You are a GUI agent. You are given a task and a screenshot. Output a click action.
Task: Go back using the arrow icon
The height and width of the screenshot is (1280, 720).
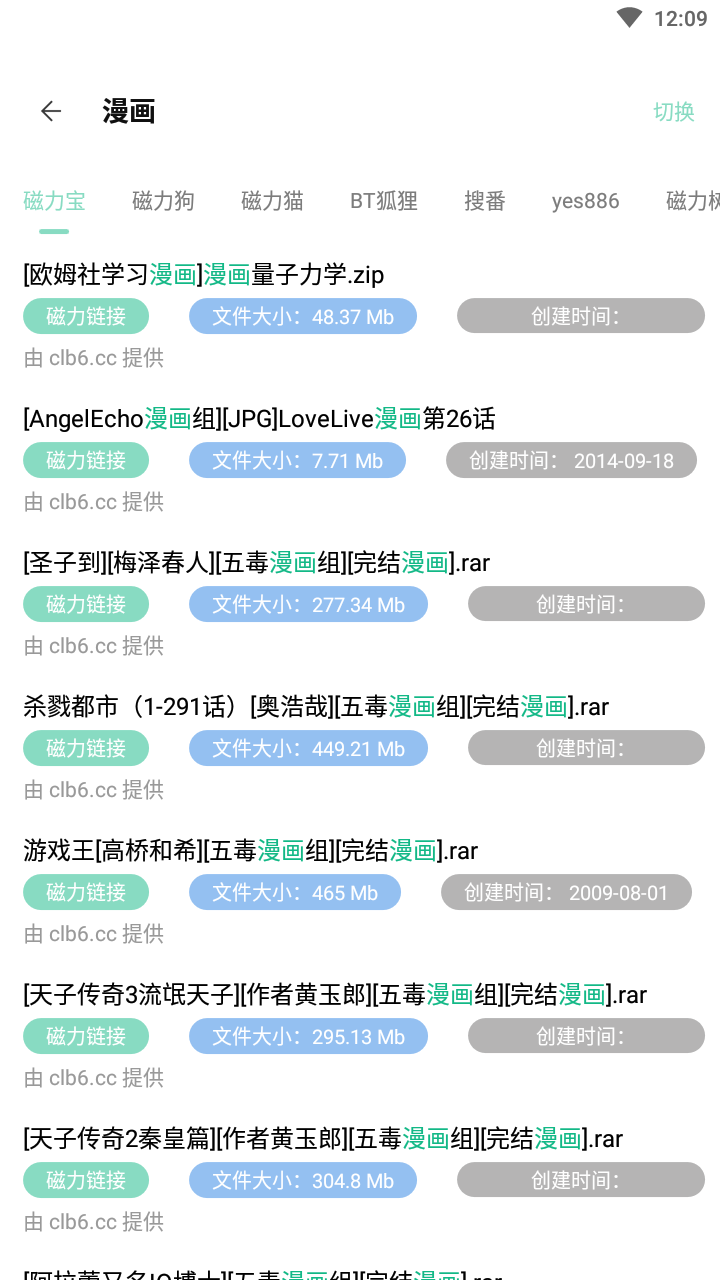pyautogui.click(x=51, y=111)
